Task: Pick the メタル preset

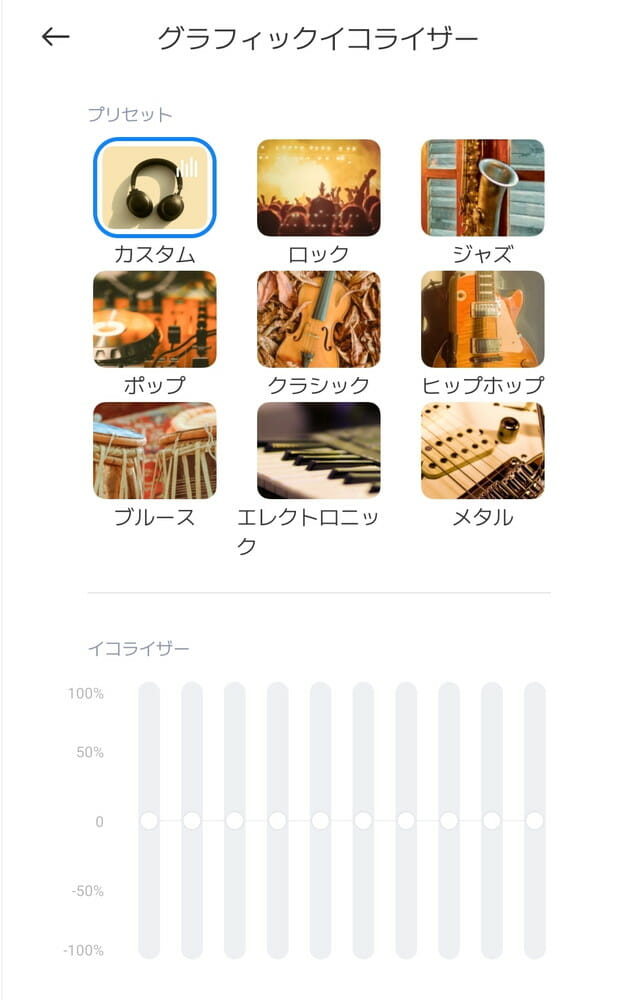Action: click(x=482, y=451)
